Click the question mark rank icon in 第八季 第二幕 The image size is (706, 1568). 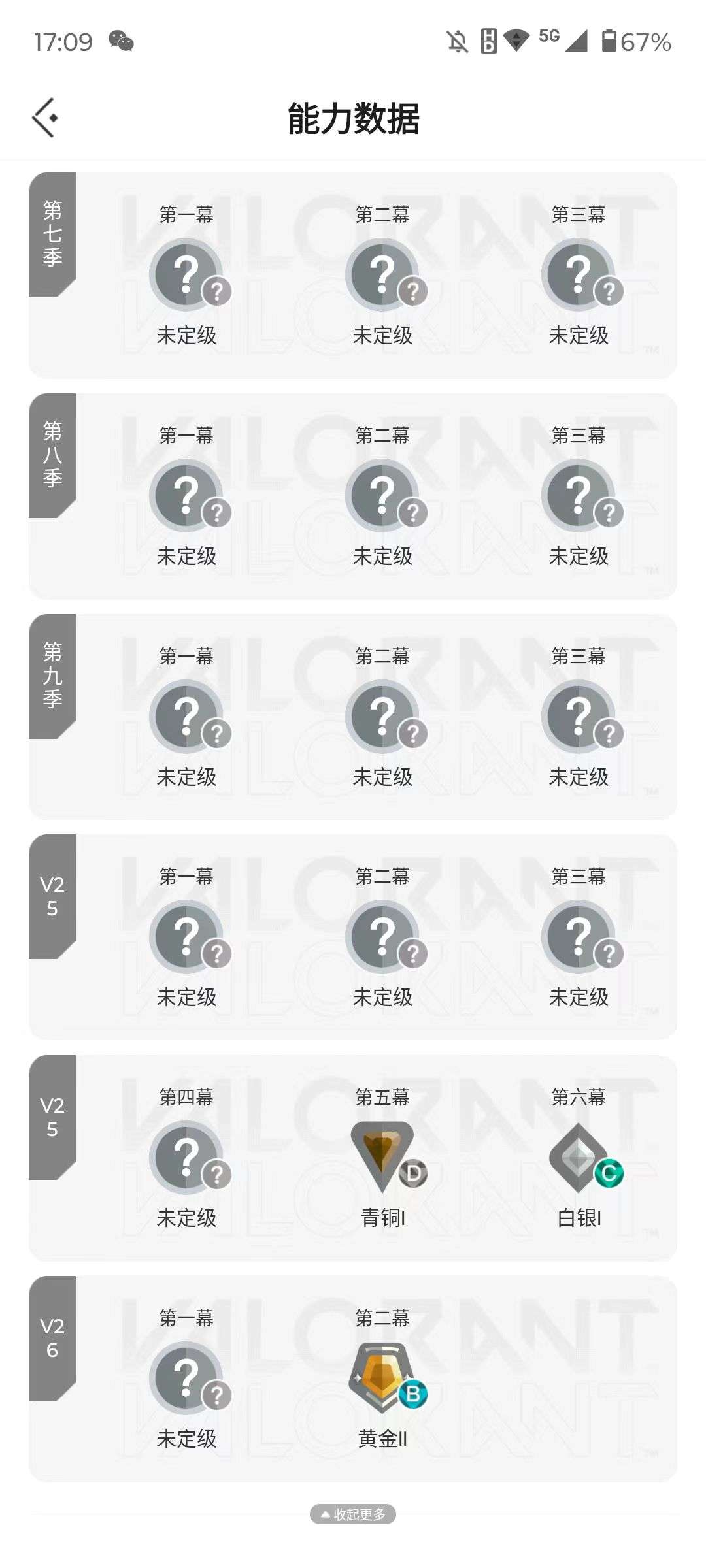pos(383,495)
